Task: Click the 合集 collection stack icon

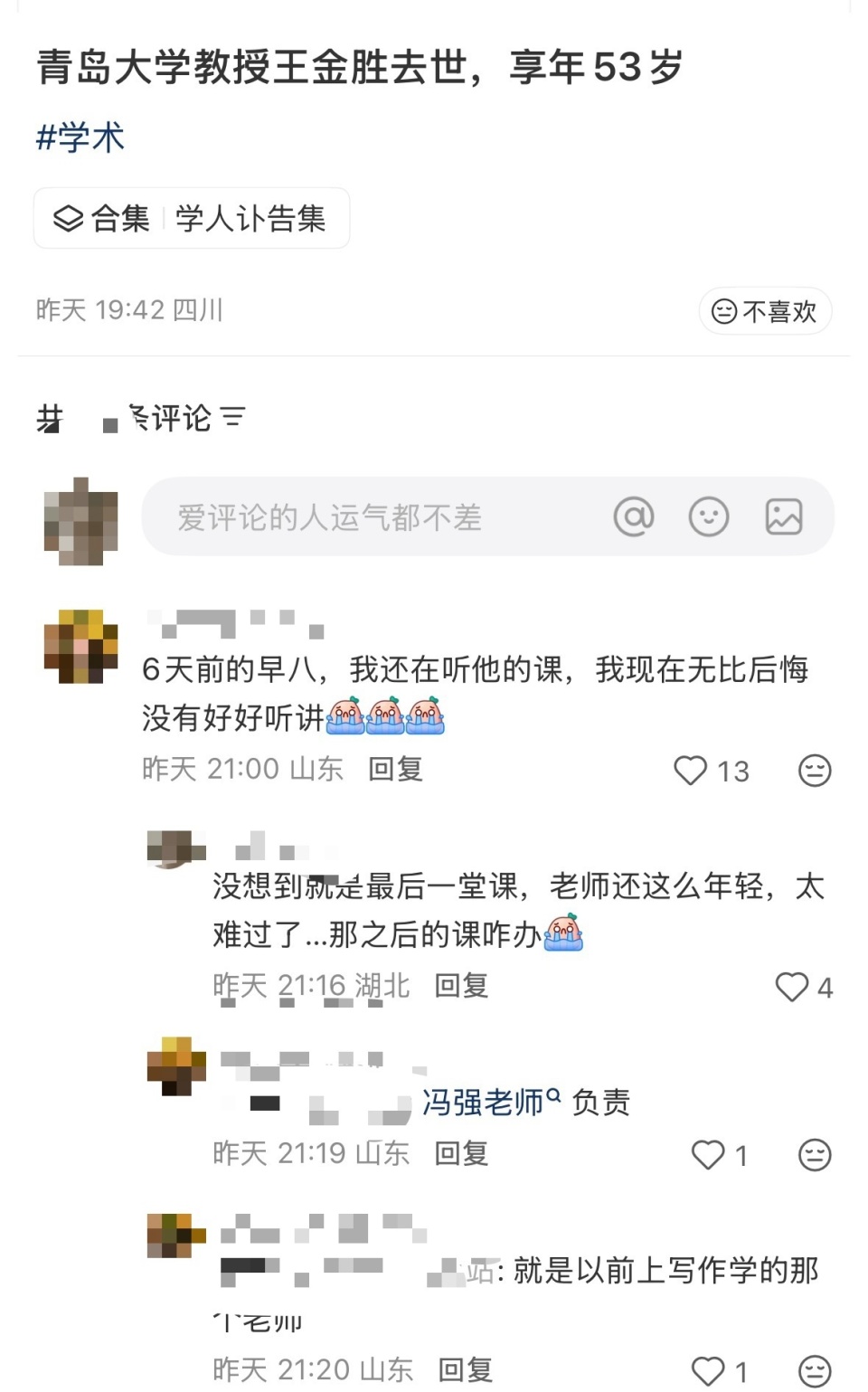Action: pos(70,218)
